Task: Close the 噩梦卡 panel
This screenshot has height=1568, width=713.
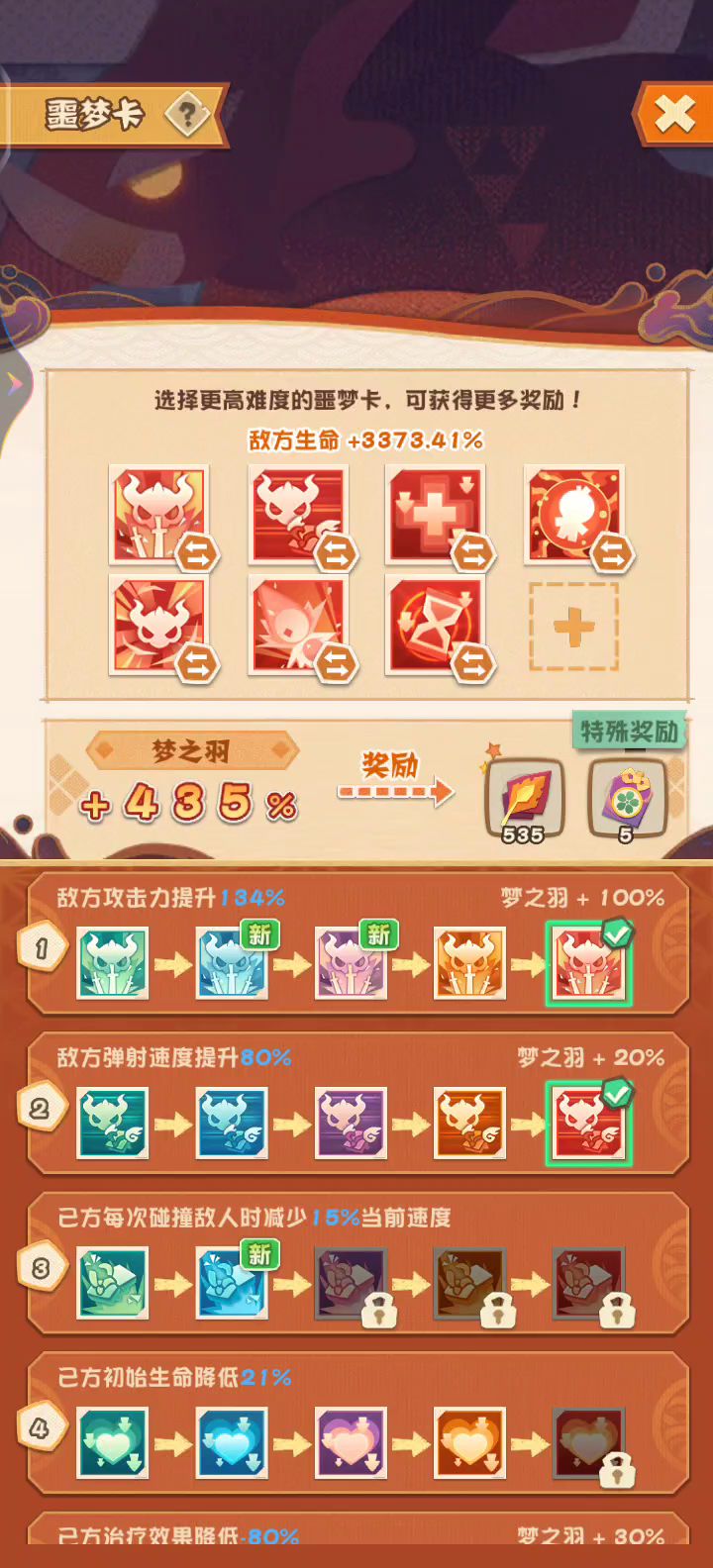Action: 674,115
